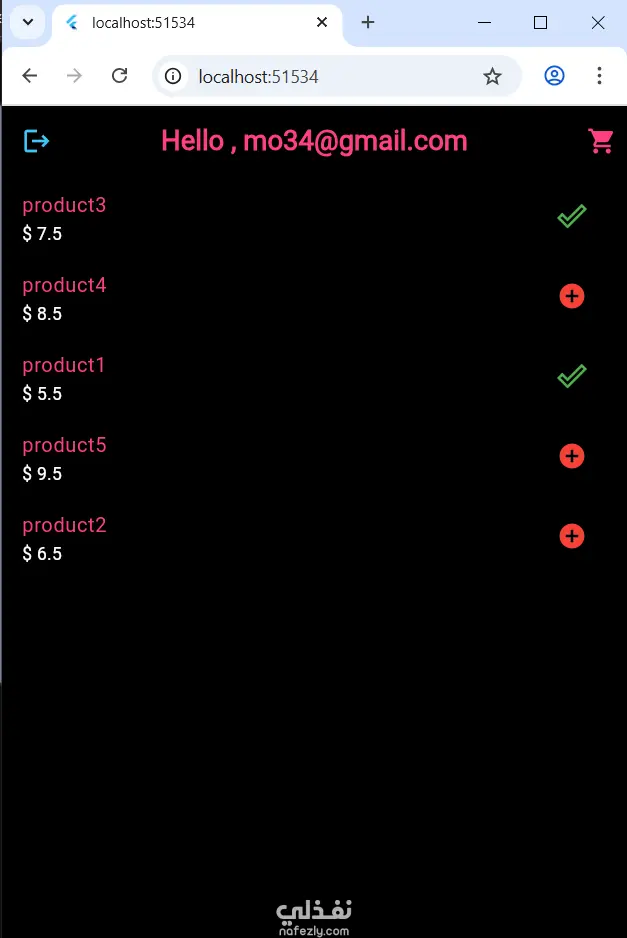Screen dimensions: 627x938
Task: Bookmark this page with the star
Action: [x=492, y=76]
